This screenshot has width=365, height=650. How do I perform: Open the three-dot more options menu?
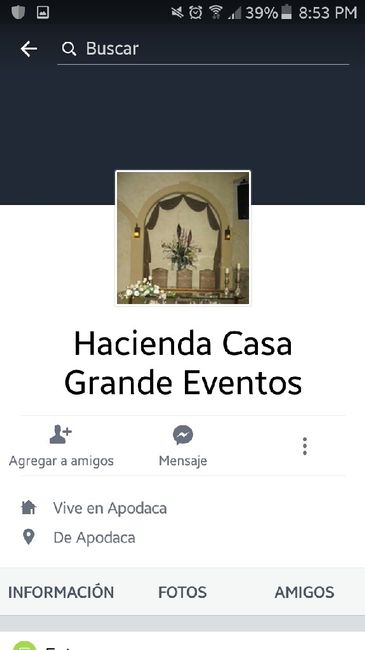[x=305, y=446]
